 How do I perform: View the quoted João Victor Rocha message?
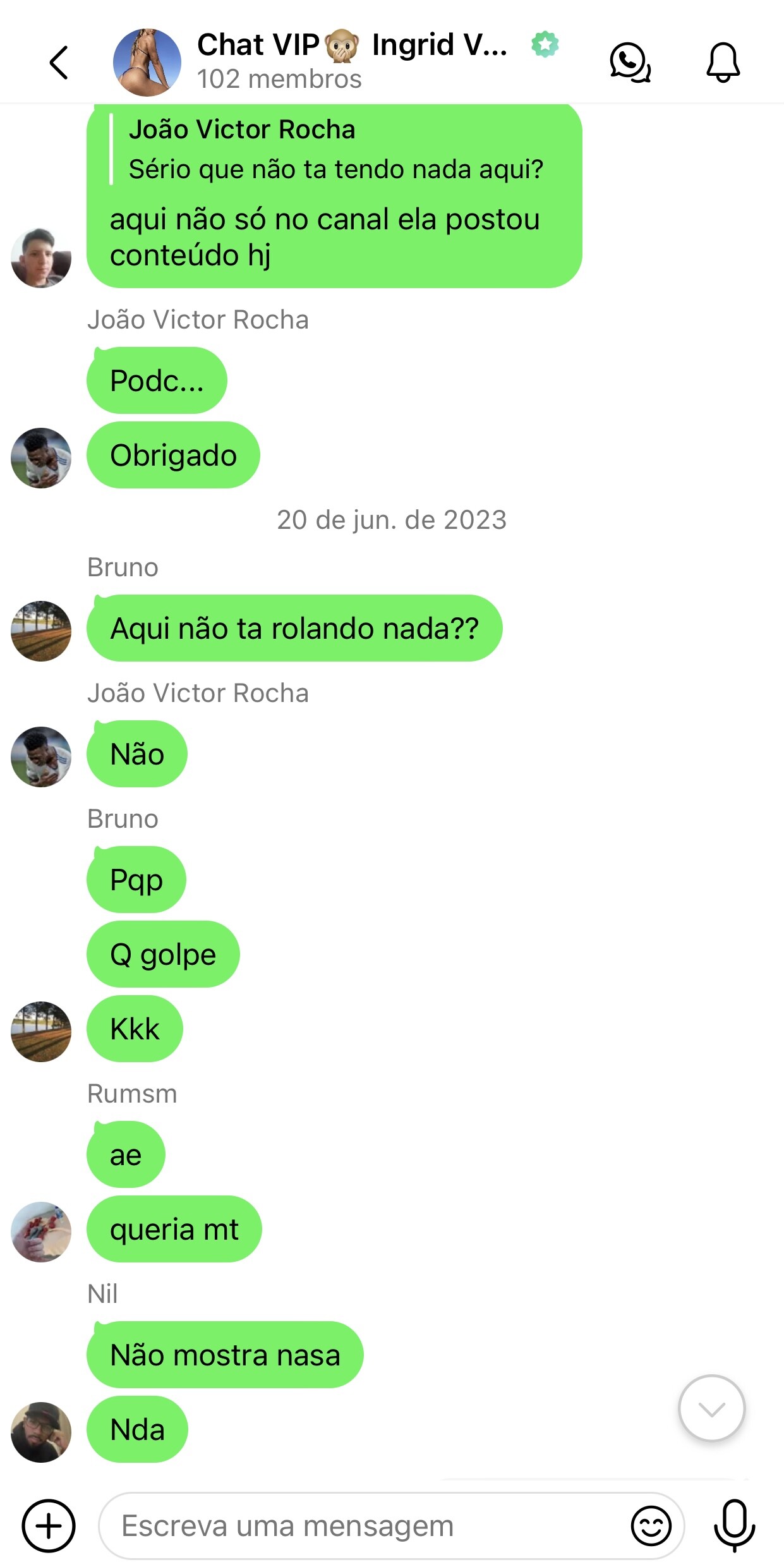point(335,150)
